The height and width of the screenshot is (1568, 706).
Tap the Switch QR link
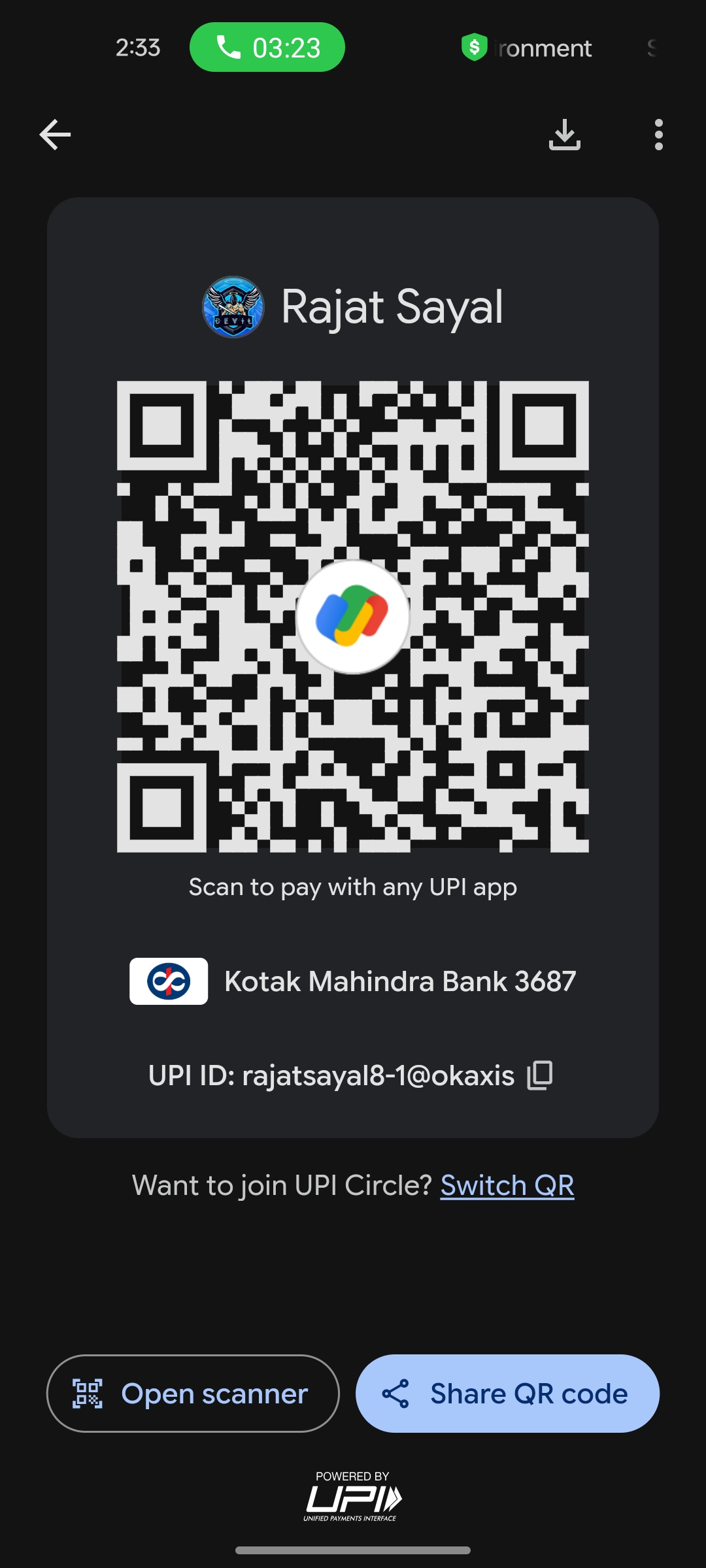pos(507,1185)
